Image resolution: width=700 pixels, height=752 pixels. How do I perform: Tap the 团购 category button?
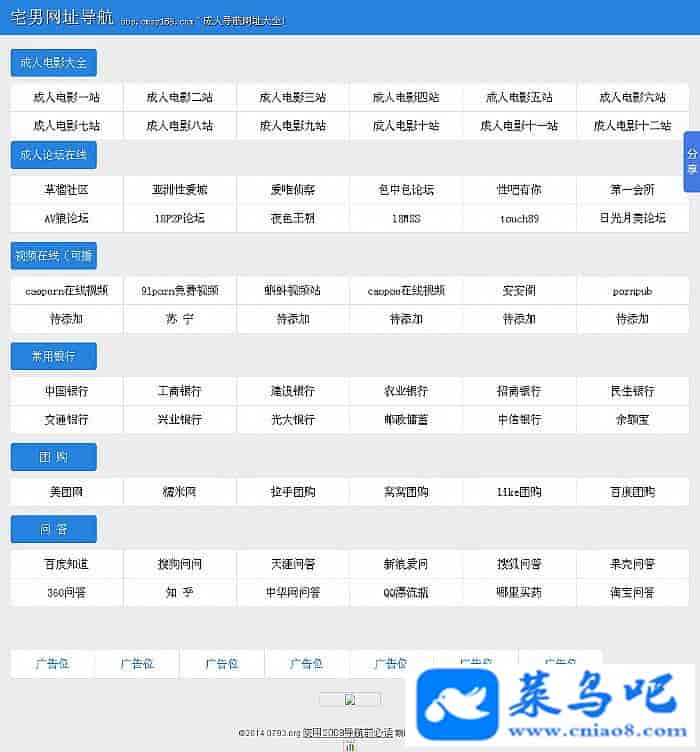(x=54, y=457)
